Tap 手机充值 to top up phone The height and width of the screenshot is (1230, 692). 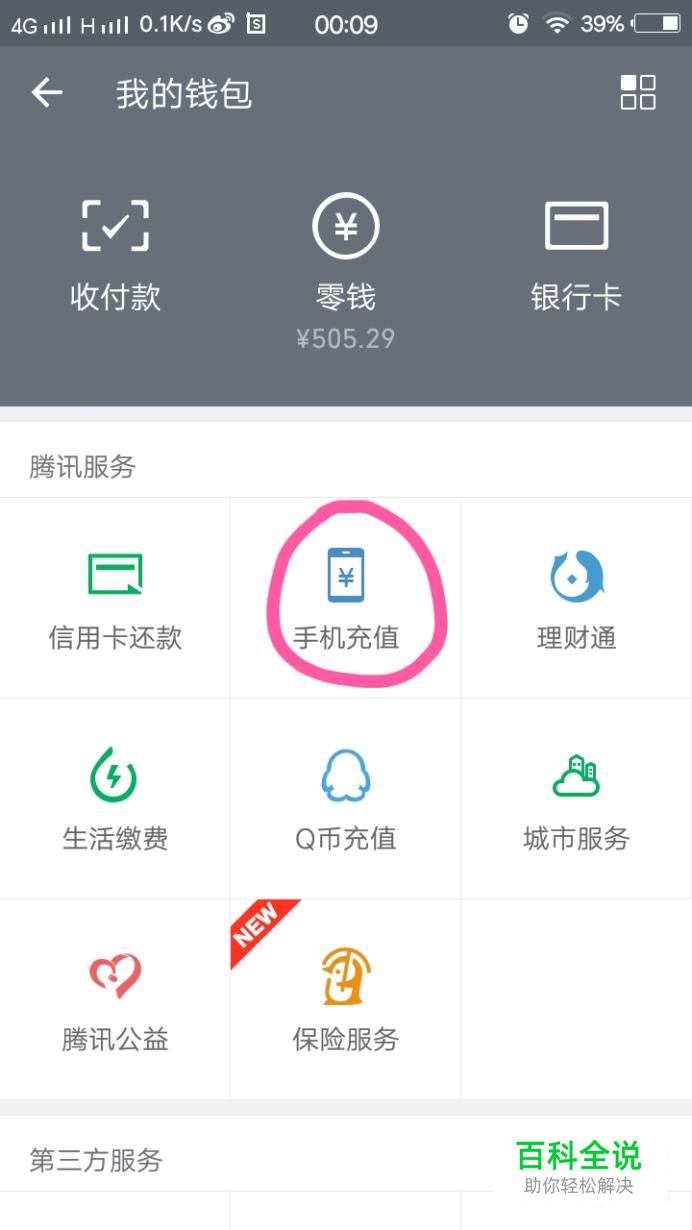coord(346,598)
